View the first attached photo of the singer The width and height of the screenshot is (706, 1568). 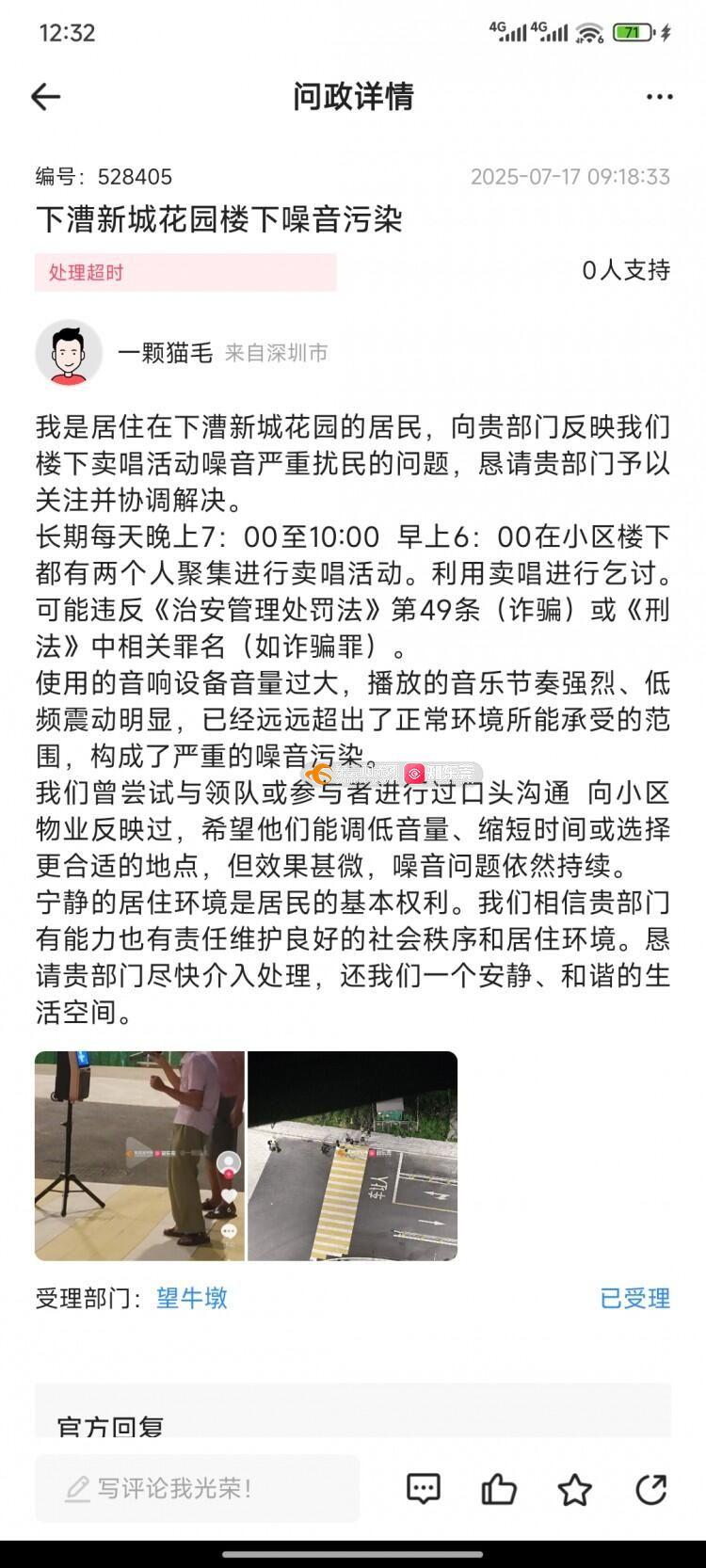(139, 1156)
